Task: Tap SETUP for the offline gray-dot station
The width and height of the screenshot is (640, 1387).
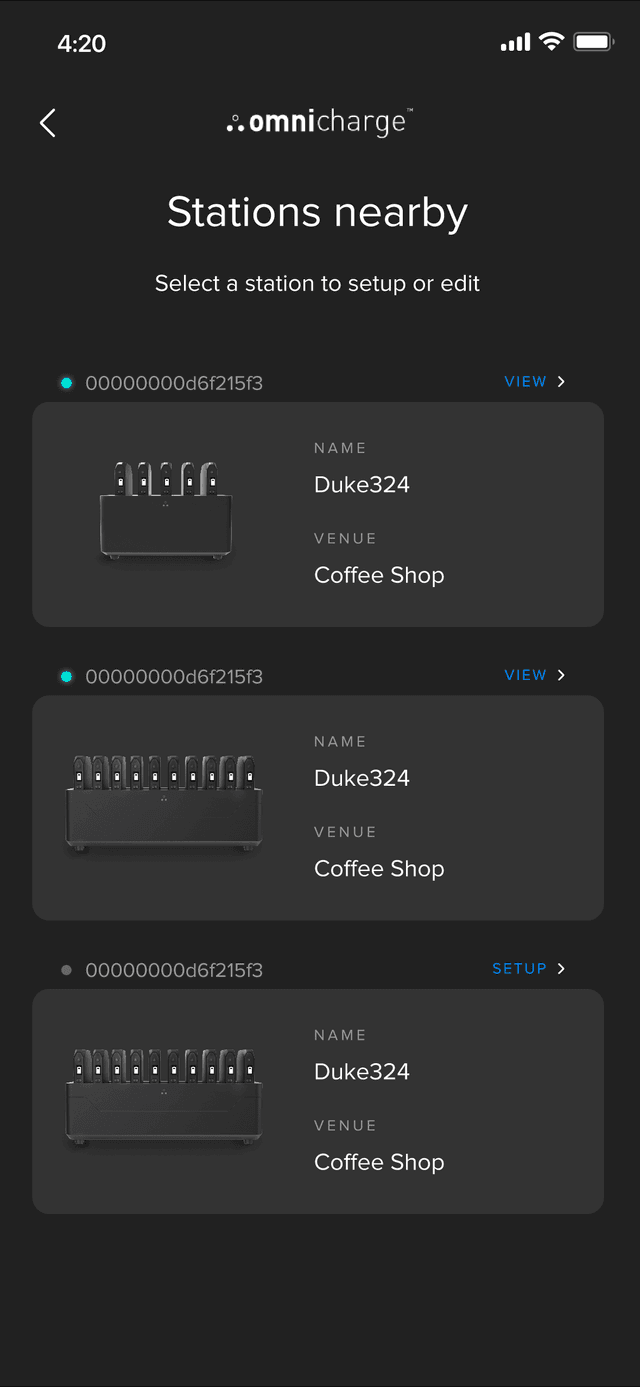Action: pos(528,969)
